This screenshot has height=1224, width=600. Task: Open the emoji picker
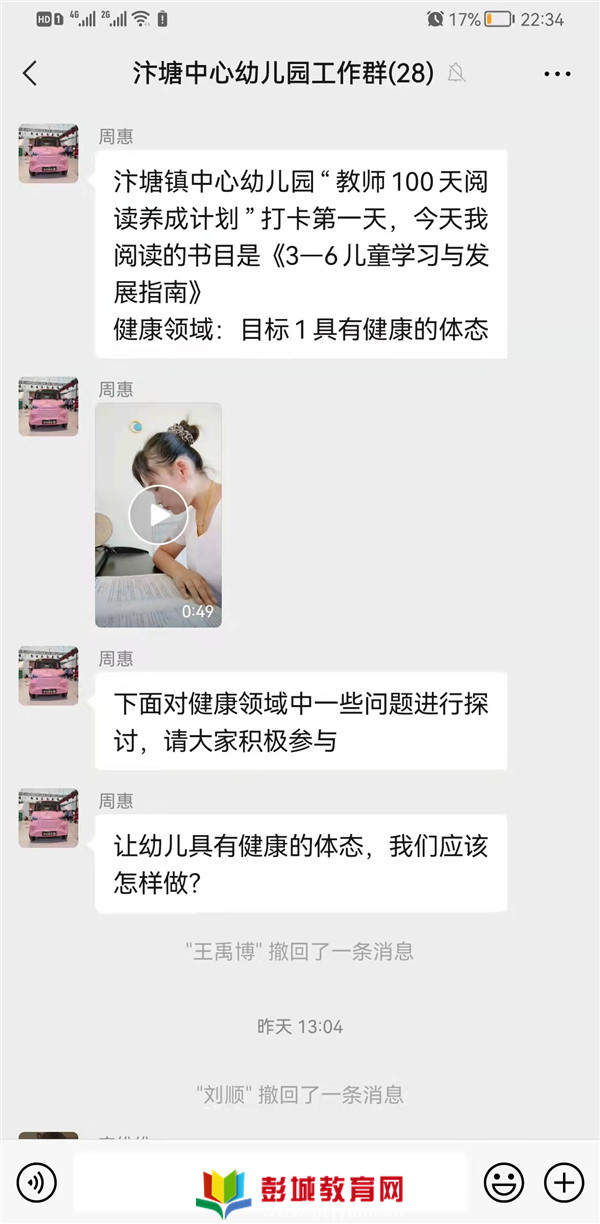click(504, 1183)
